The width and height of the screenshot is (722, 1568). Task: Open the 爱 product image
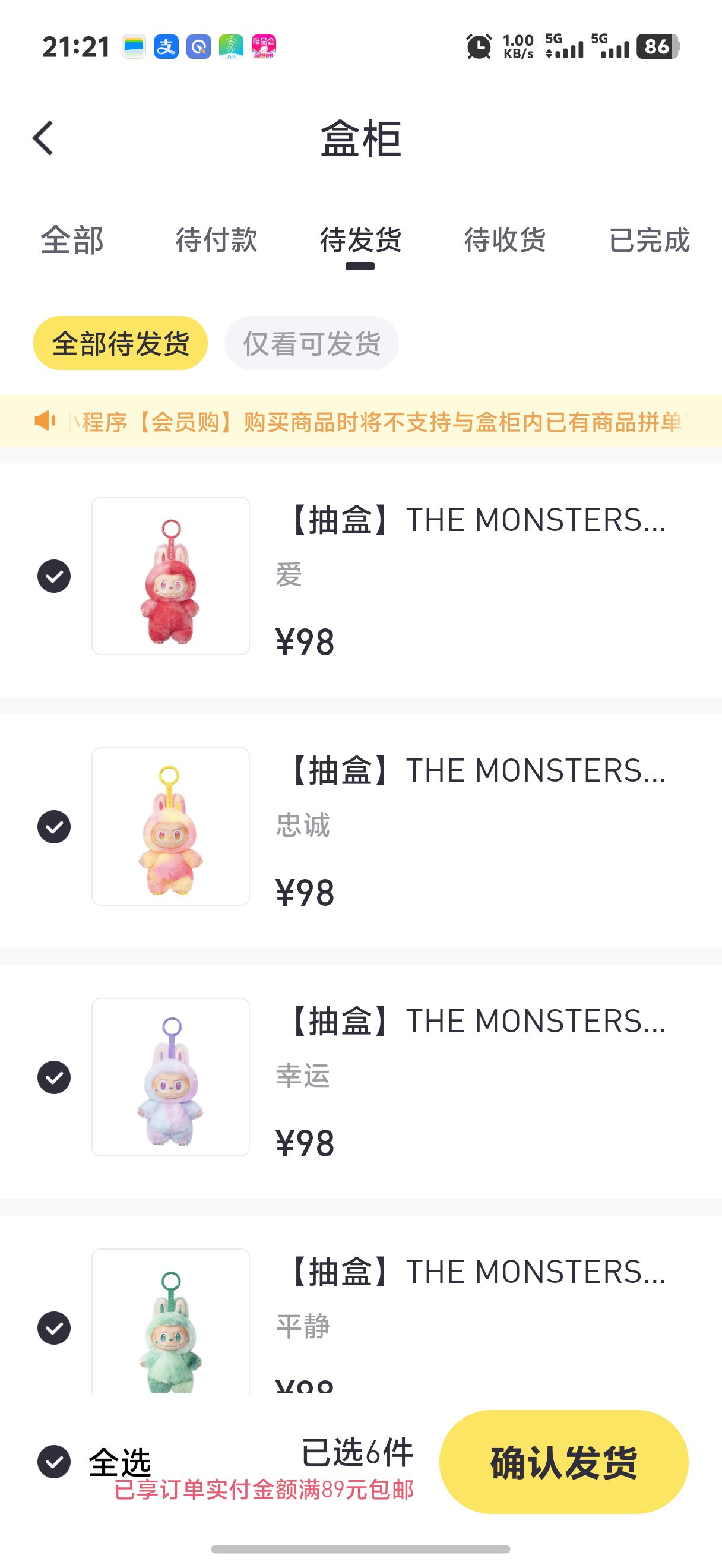coord(171,576)
